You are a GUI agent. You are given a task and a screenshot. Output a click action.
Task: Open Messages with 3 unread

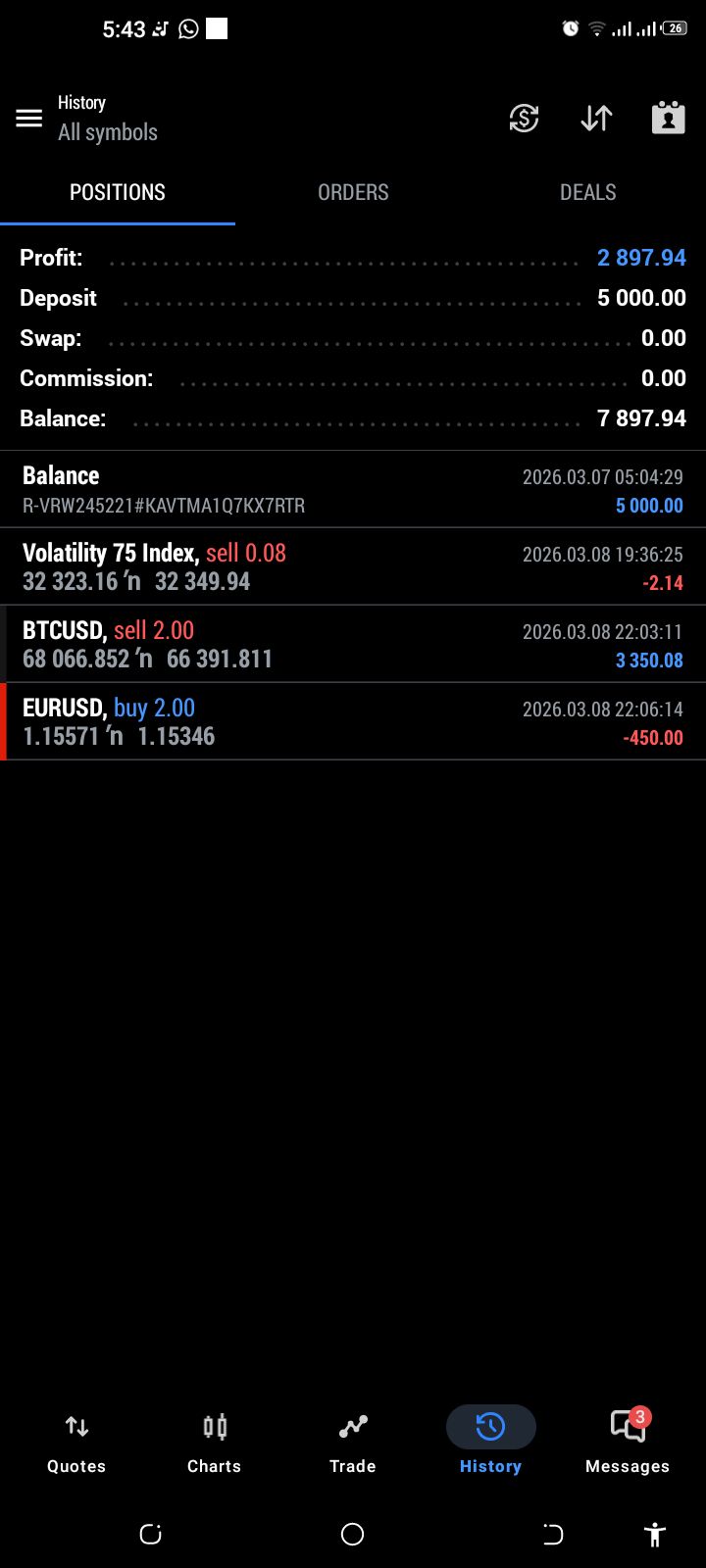click(x=628, y=1444)
